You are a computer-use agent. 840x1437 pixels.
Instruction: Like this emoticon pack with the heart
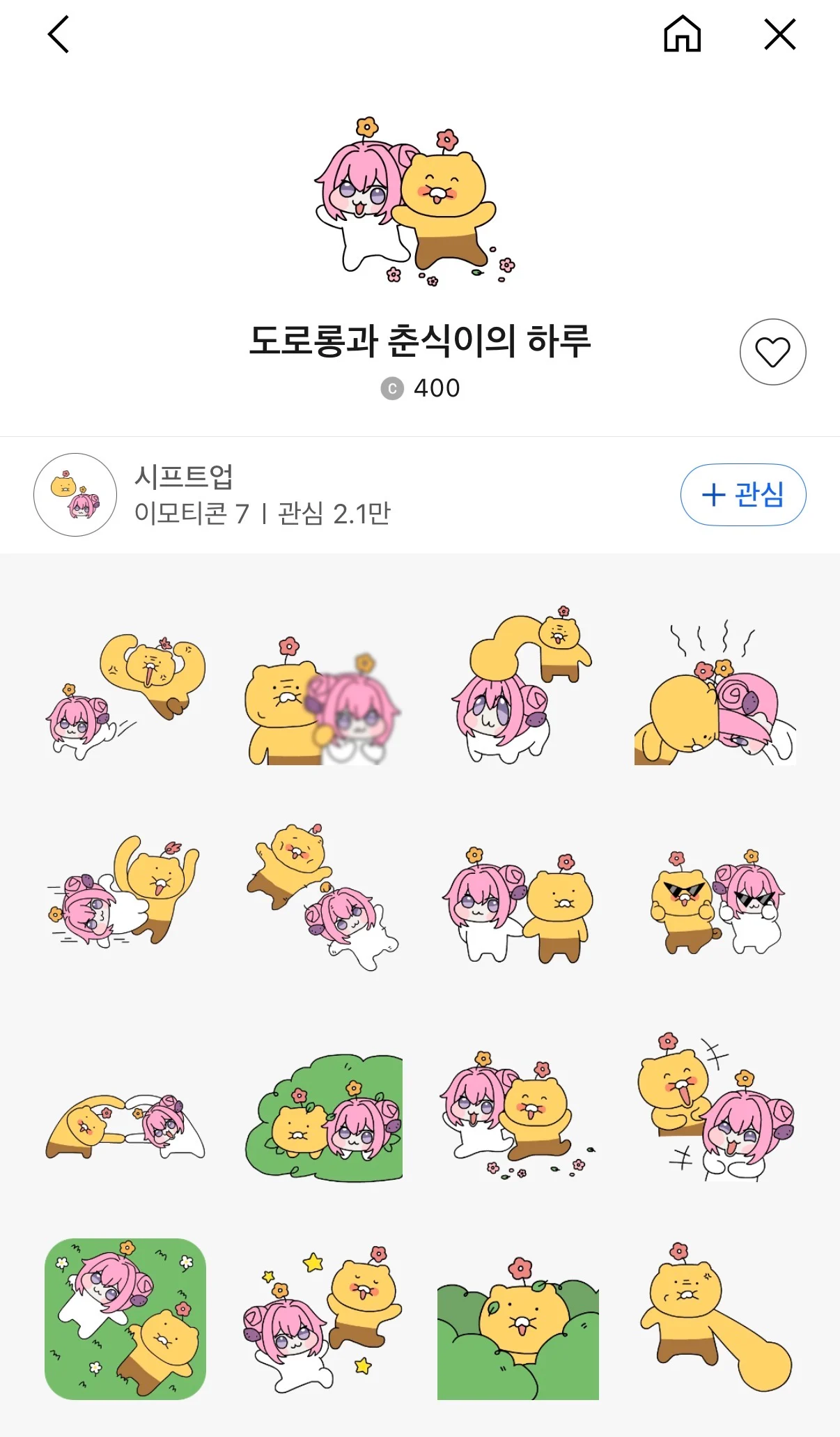click(x=772, y=352)
